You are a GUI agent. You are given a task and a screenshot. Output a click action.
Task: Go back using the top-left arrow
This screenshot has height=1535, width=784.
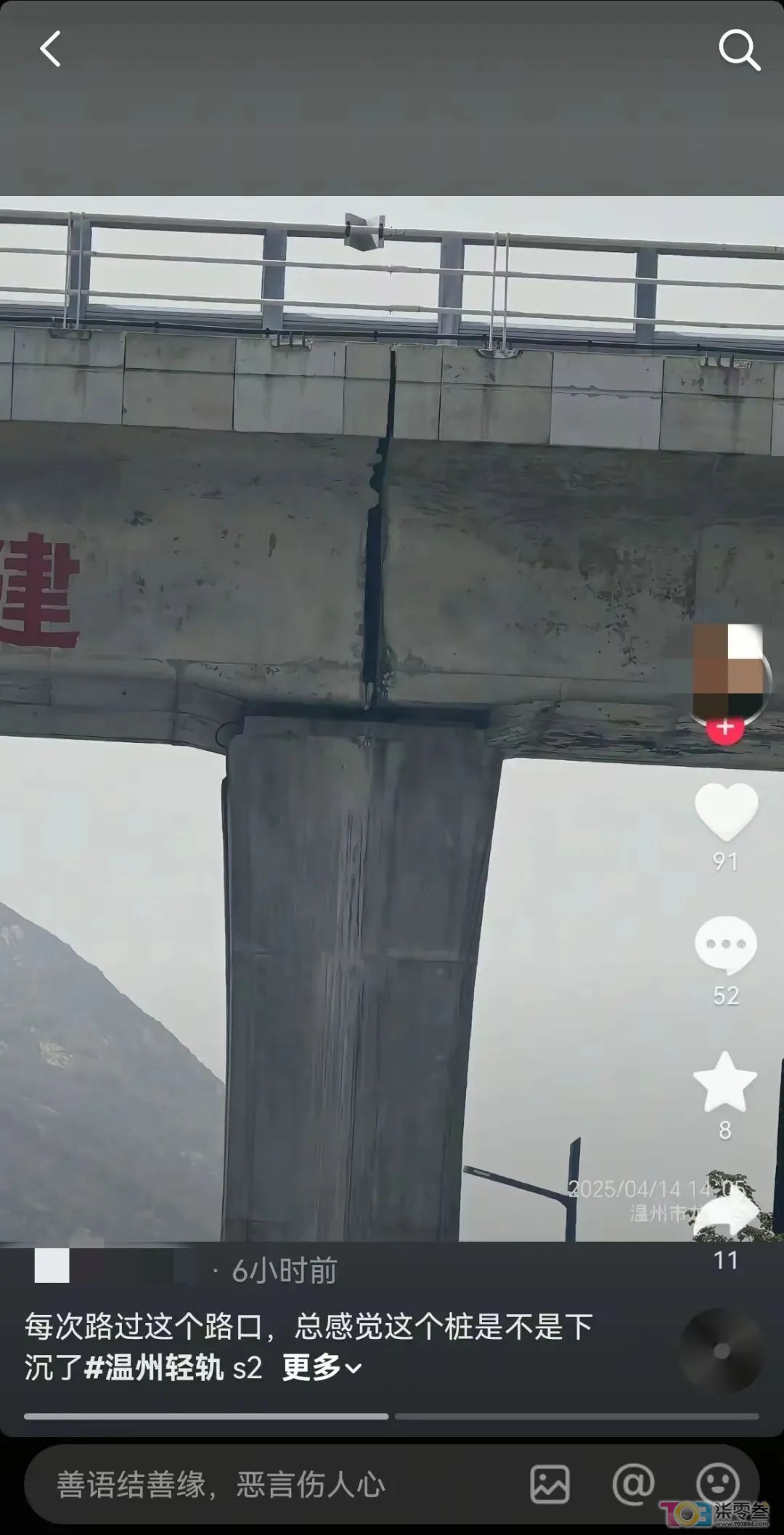[x=49, y=50]
